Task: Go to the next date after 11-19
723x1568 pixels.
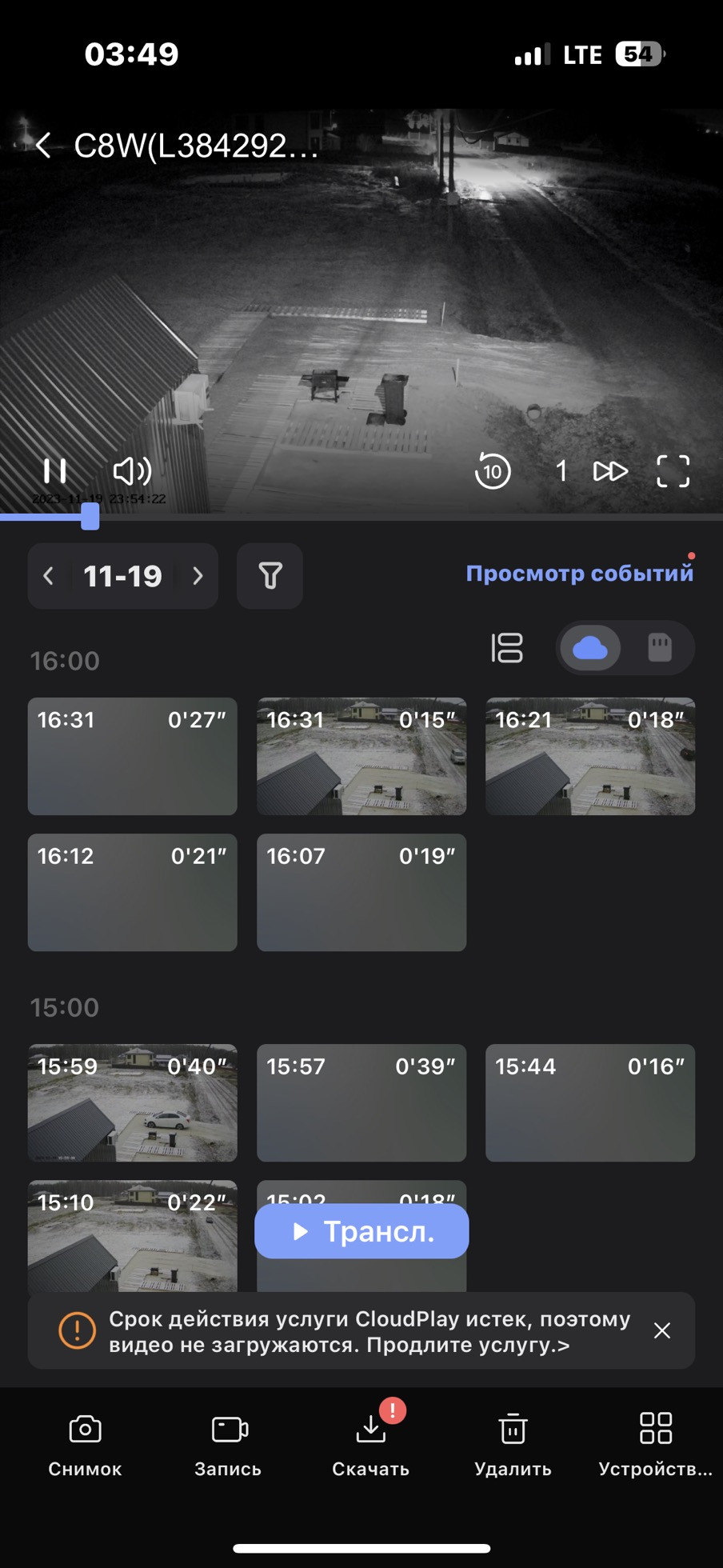Action: [x=198, y=576]
